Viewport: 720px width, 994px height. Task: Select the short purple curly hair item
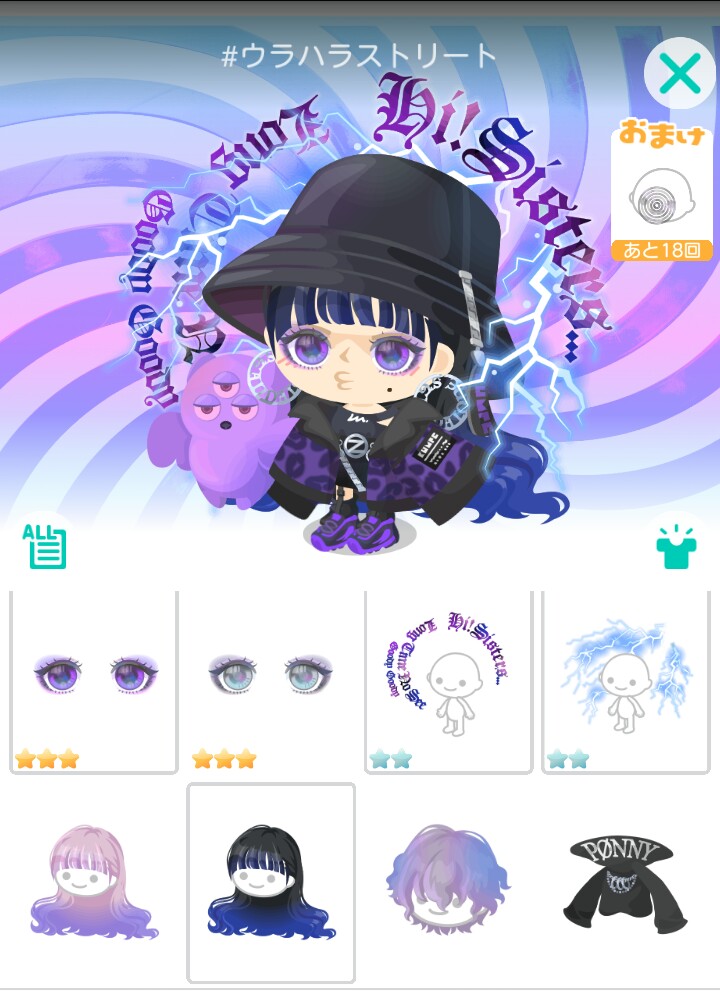point(448,882)
